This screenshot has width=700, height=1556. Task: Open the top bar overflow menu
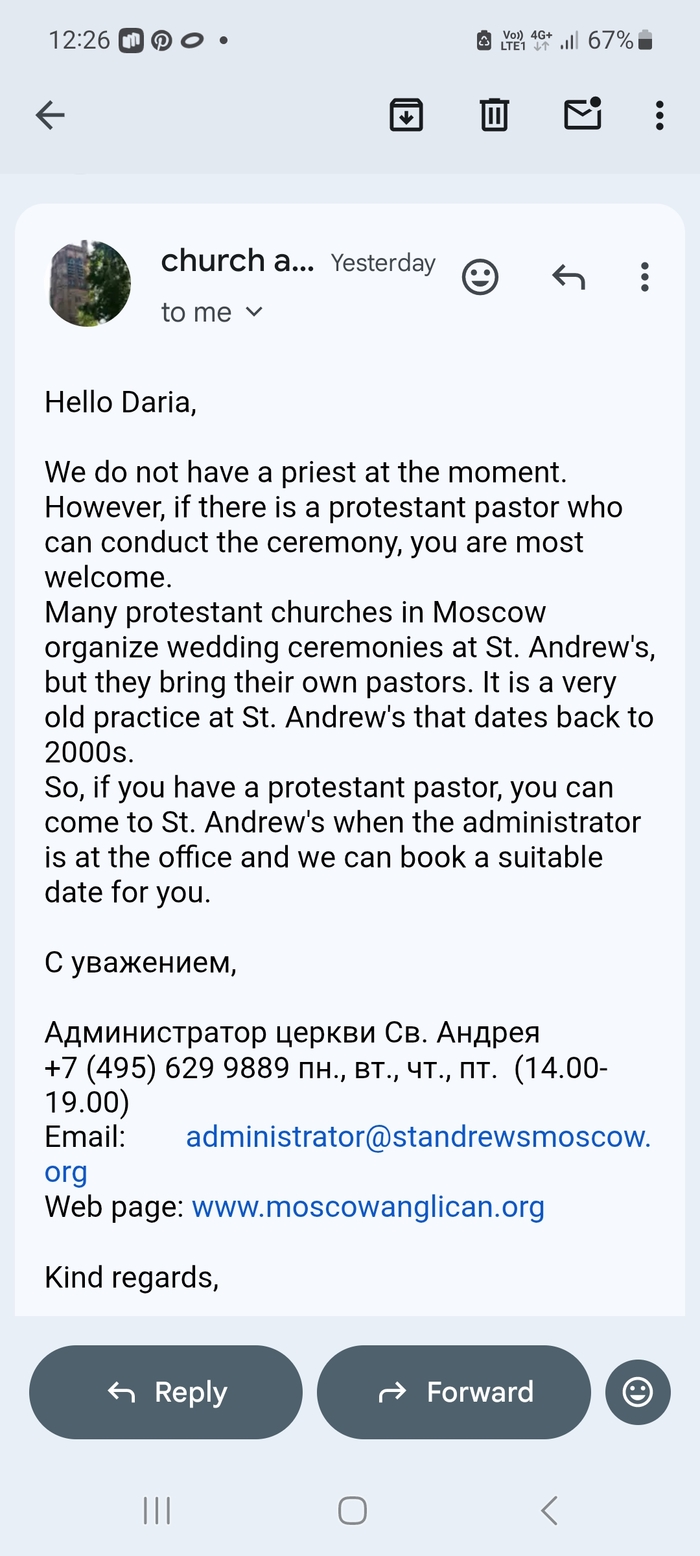(x=659, y=115)
